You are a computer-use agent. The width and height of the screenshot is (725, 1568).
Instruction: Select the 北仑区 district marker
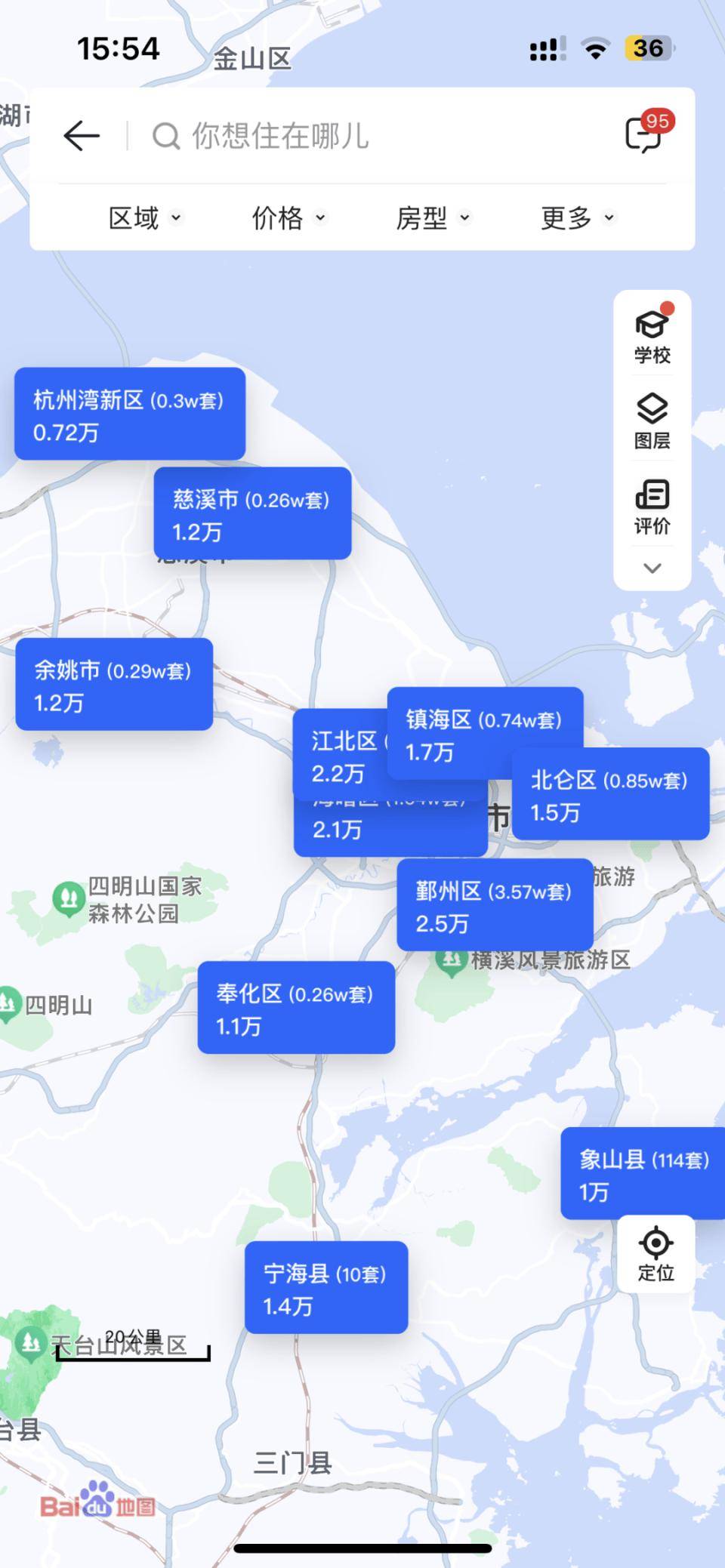pyautogui.click(x=610, y=794)
